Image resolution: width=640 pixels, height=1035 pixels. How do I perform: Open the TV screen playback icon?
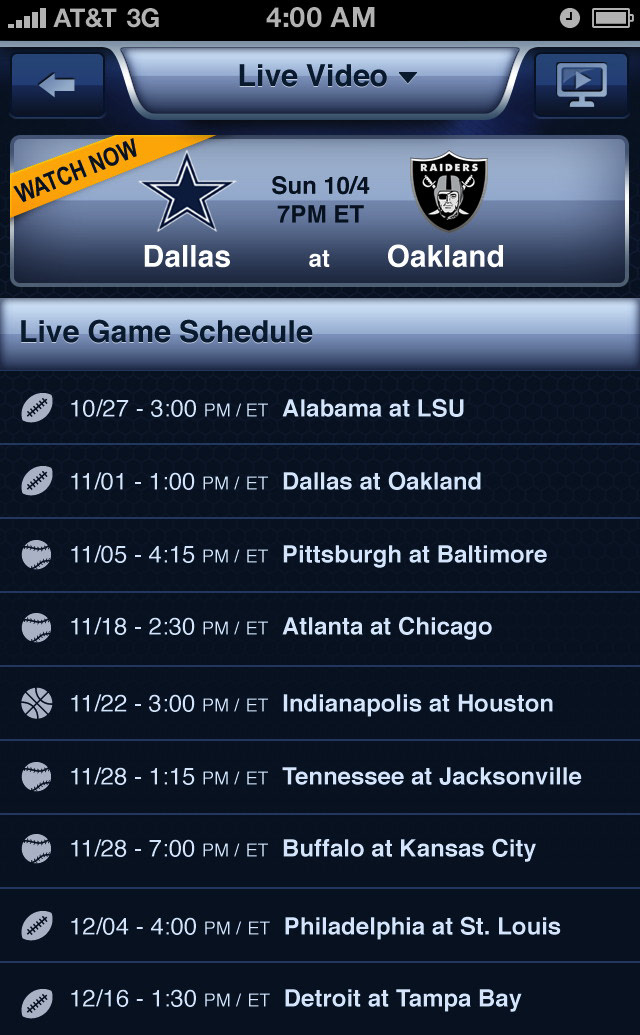583,85
